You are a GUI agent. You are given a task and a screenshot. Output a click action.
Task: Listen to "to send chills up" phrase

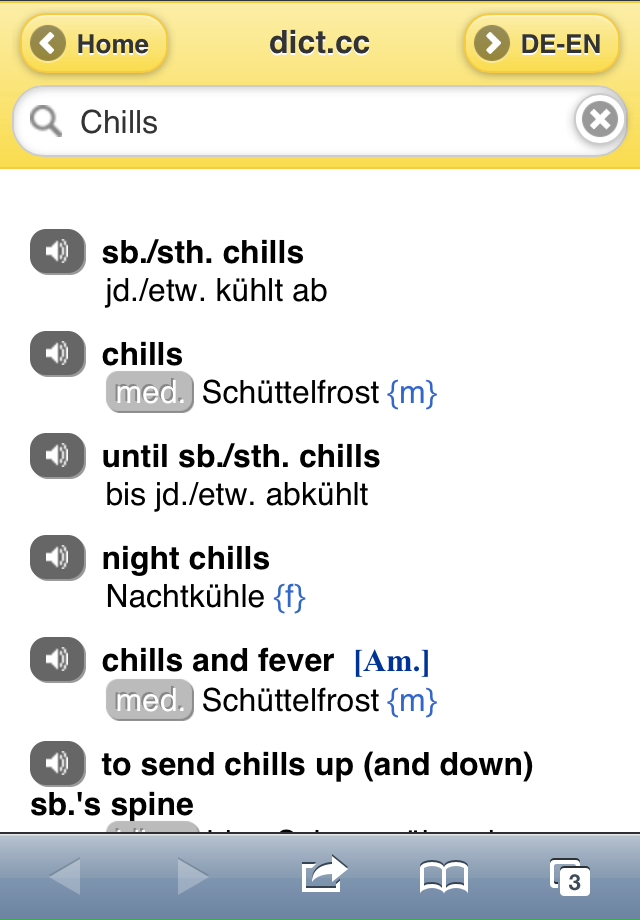(58, 764)
